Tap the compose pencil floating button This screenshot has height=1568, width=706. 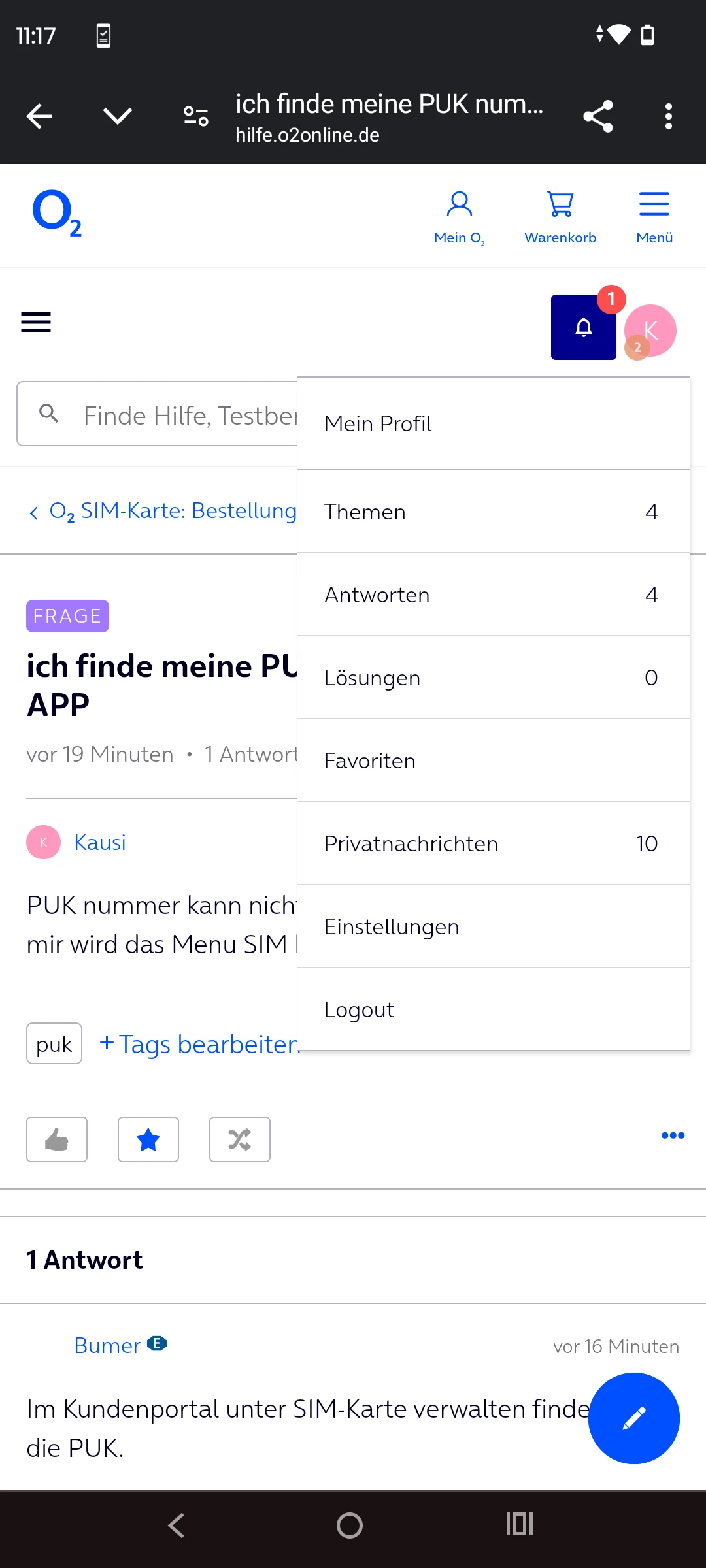pyautogui.click(x=633, y=1418)
